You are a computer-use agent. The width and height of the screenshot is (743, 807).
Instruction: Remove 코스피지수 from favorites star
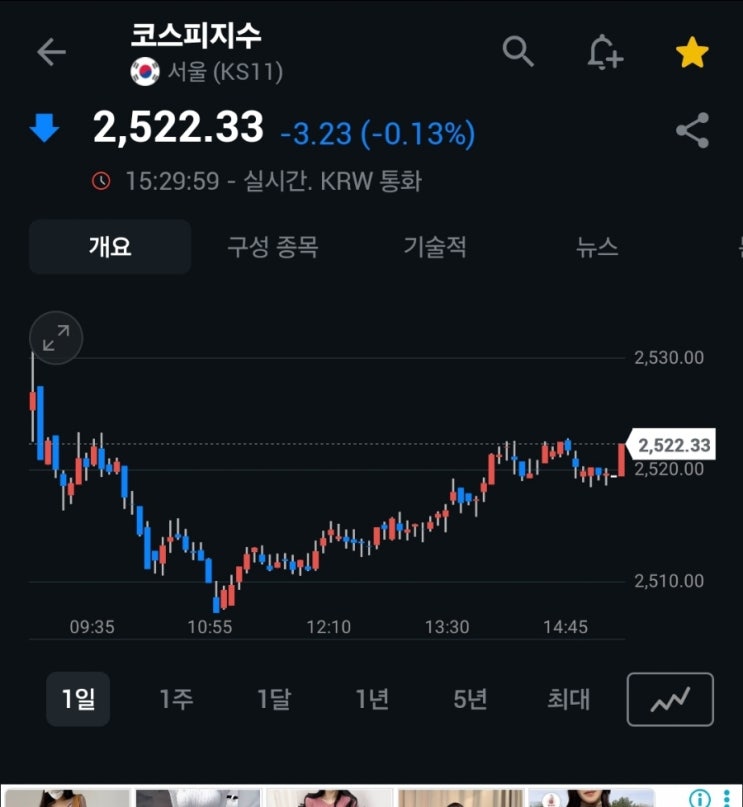(692, 52)
